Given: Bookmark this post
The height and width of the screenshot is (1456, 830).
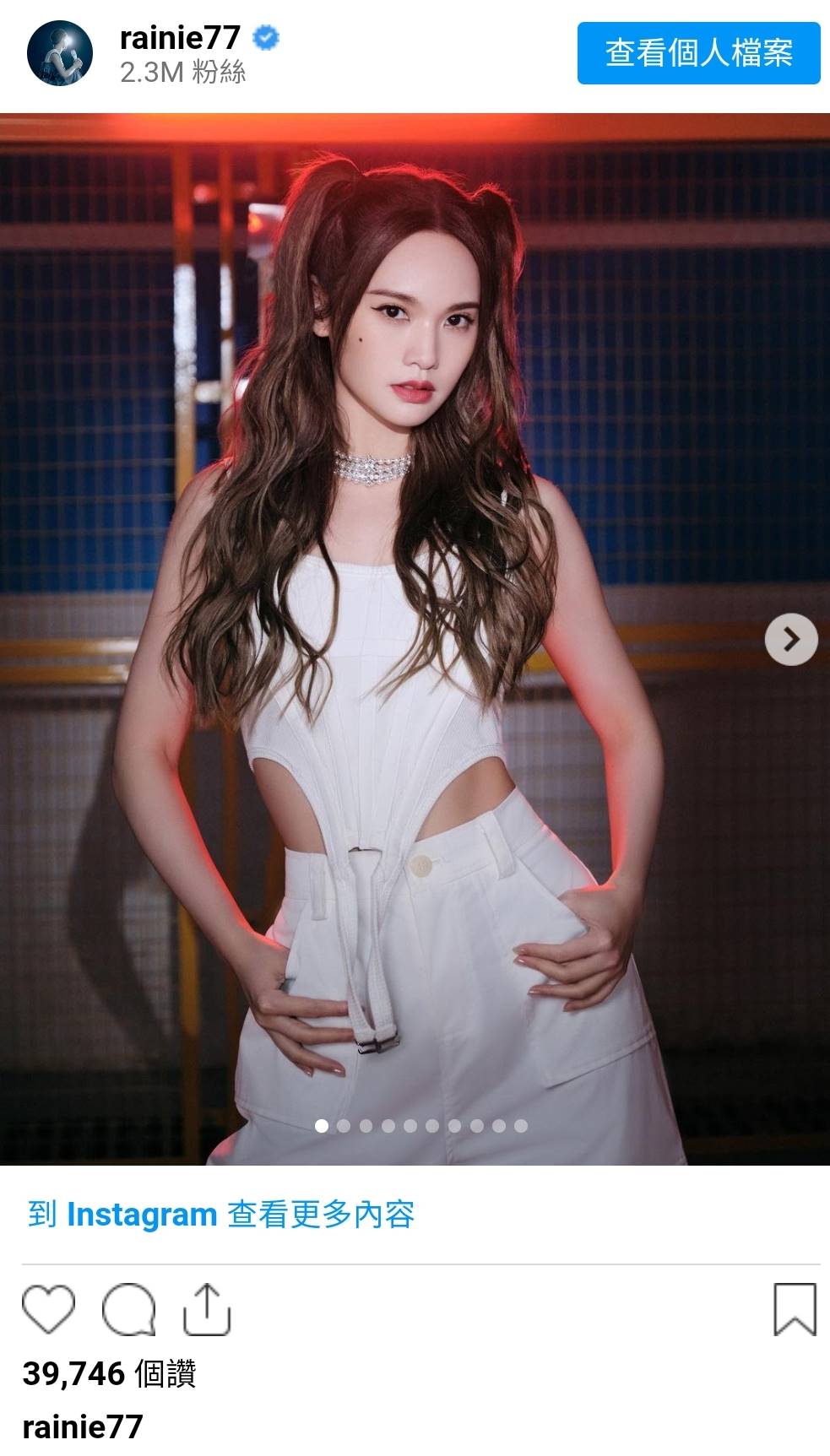Looking at the screenshot, I should coord(795,1309).
